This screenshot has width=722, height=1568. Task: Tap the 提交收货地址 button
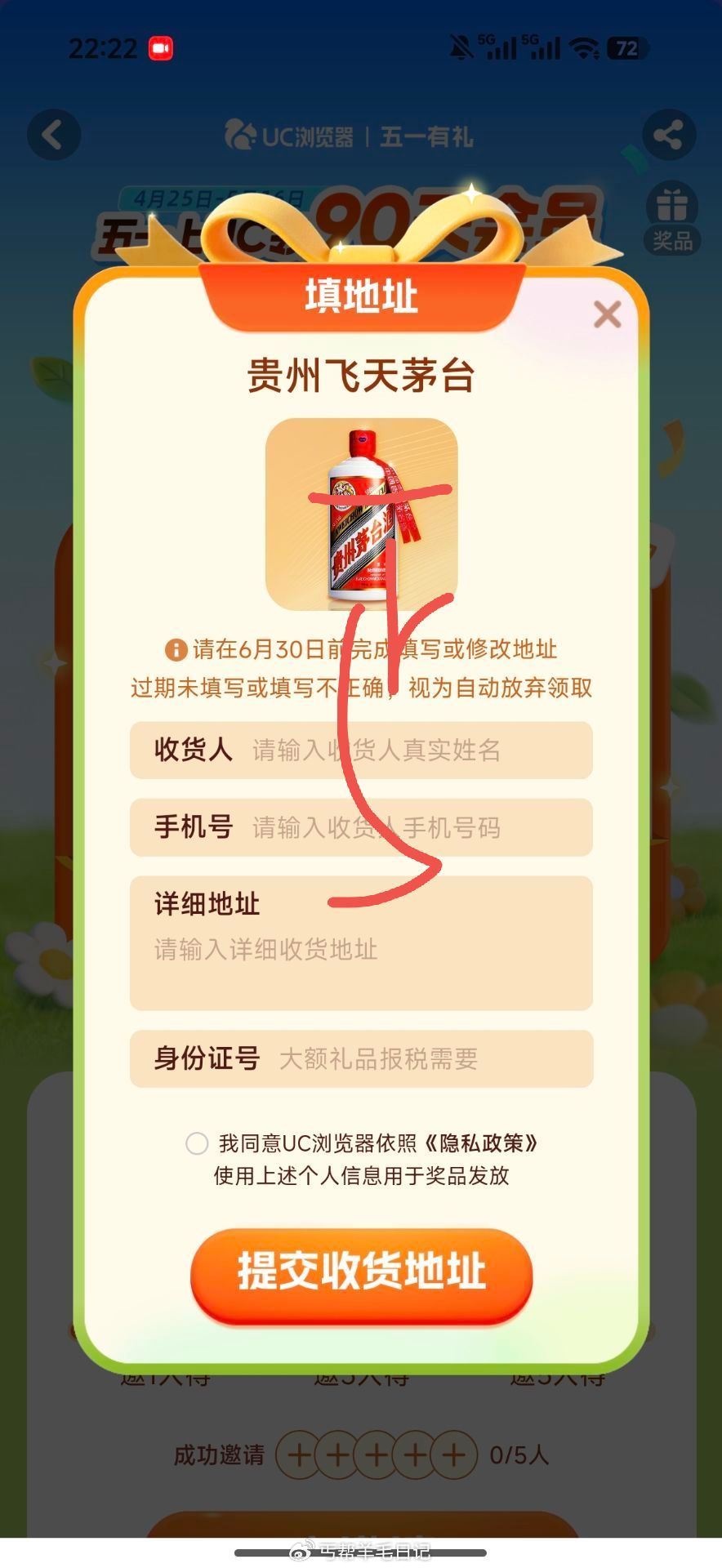(361, 1273)
